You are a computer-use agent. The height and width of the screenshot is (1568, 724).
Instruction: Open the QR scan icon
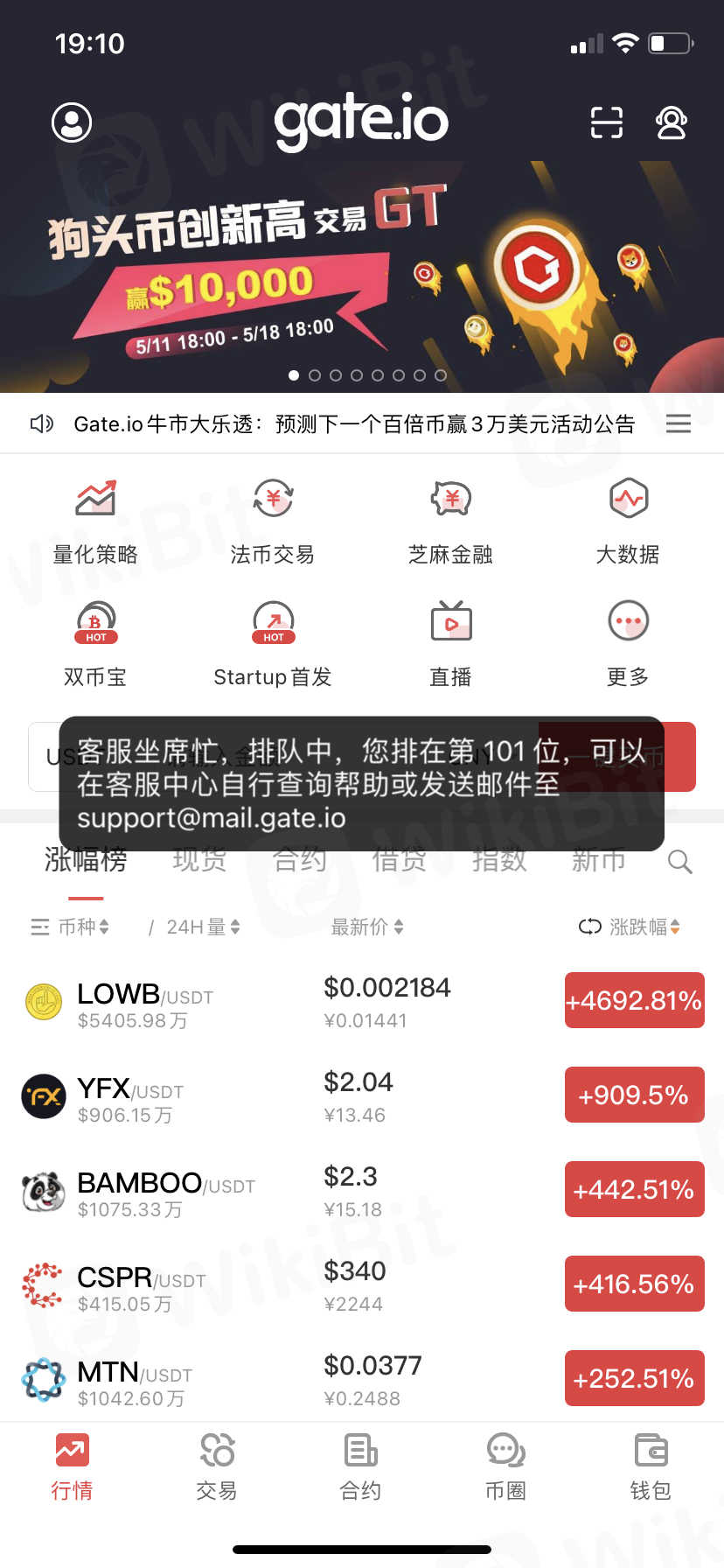point(606,122)
